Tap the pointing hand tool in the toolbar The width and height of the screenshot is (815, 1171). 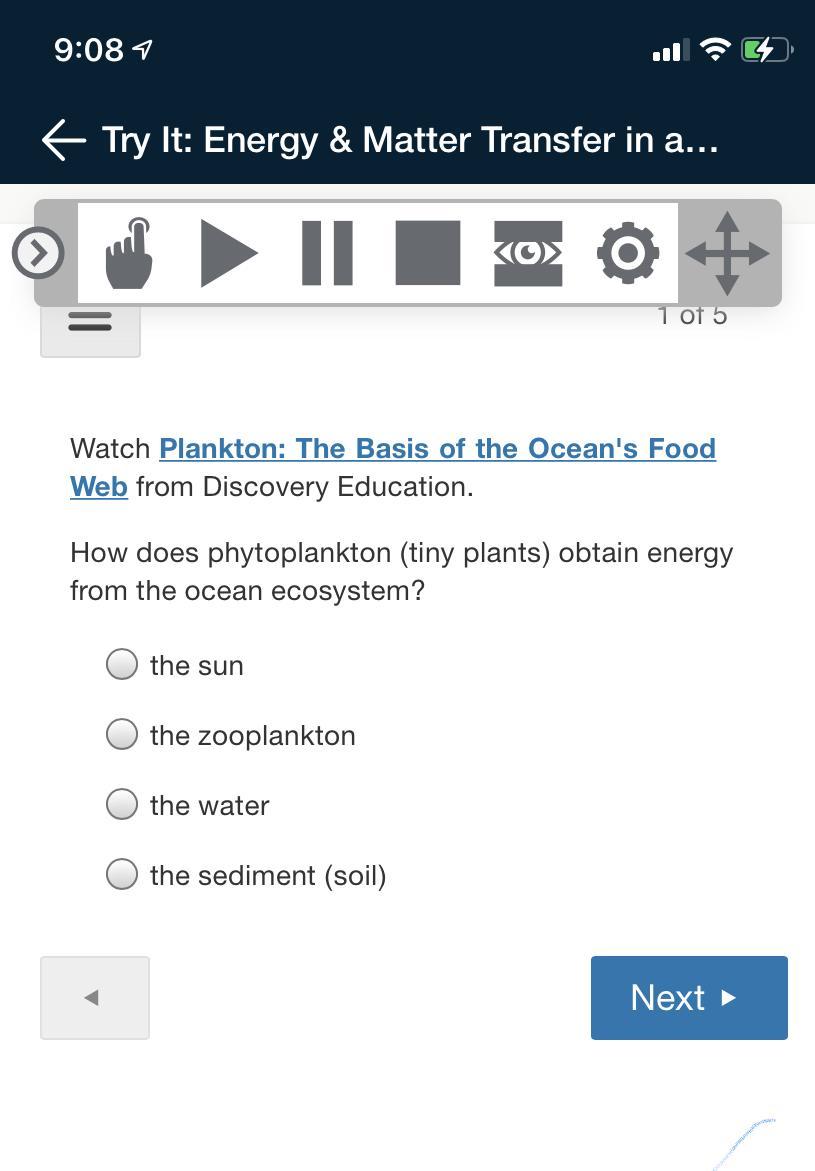pos(130,253)
